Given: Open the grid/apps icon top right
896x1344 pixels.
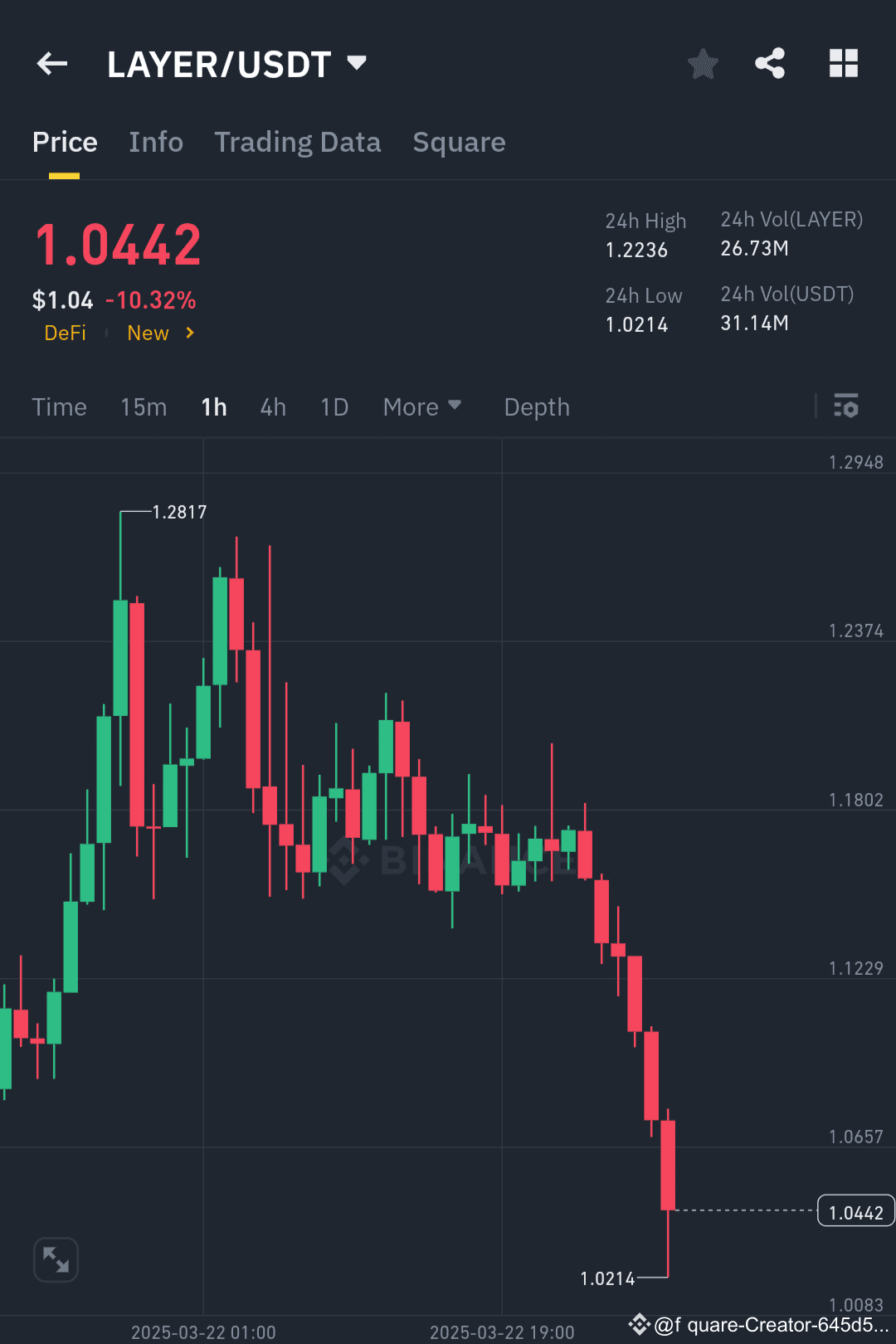Looking at the screenshot, I should tap(843, 63).
